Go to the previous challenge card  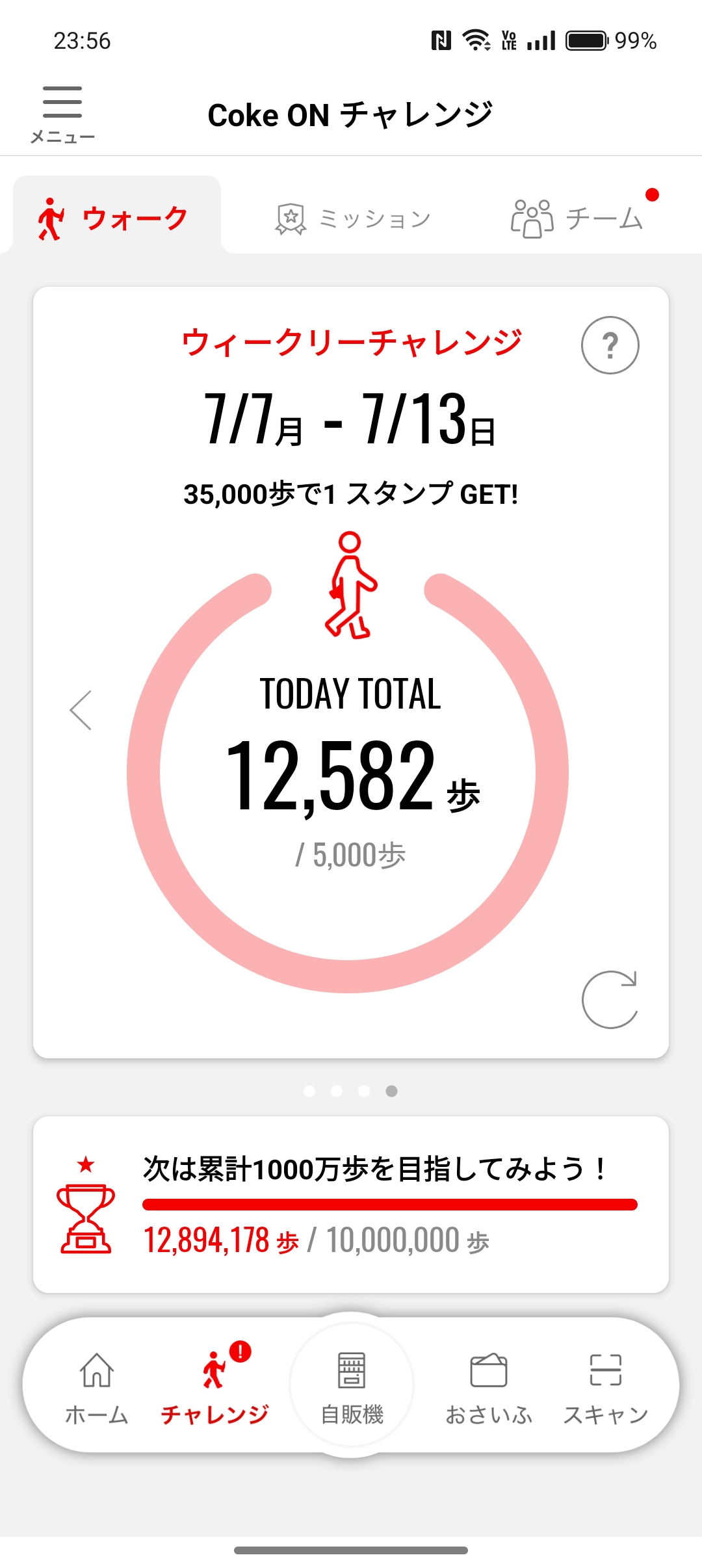point(81,710)
